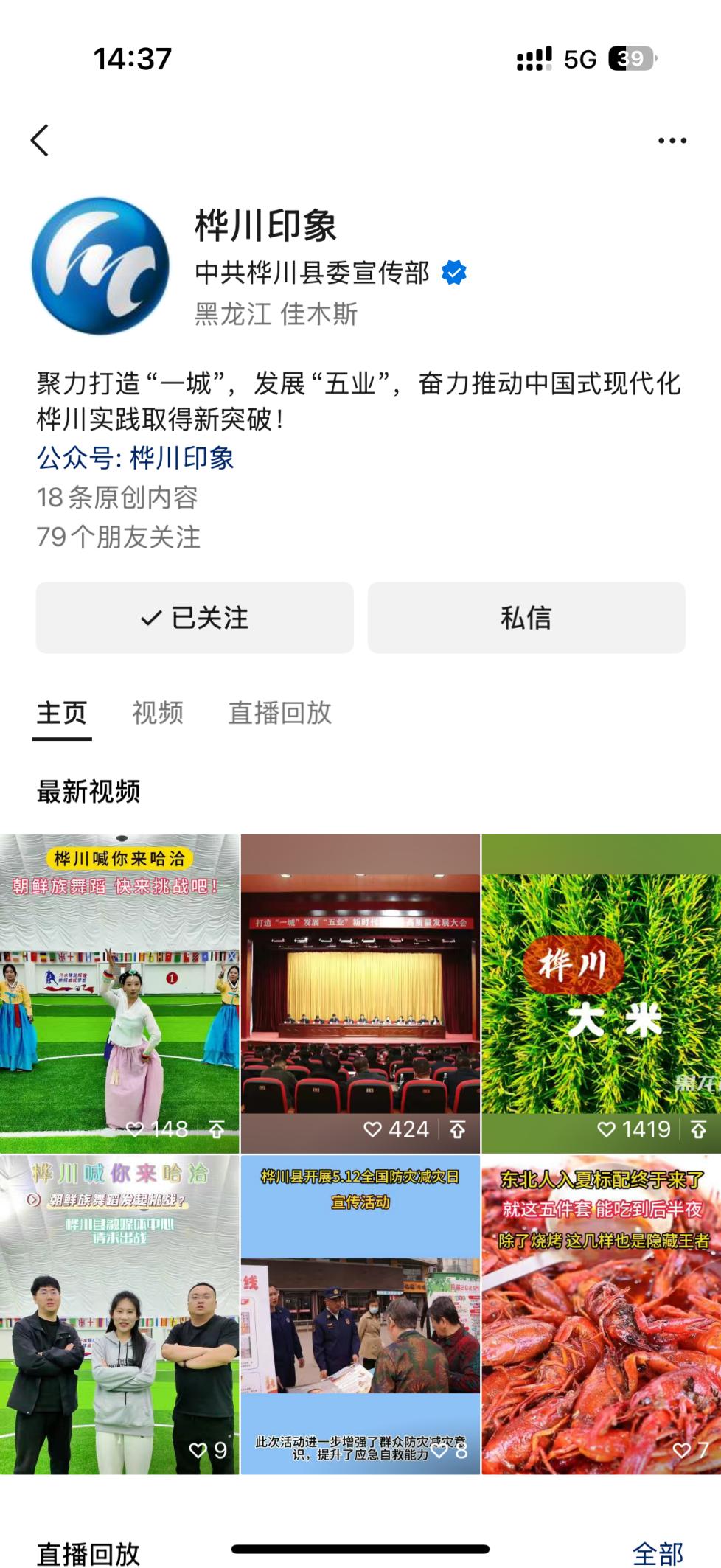Image resolution: width=721 pixels, height=1568 pixels.
Task: Switch to the 视频 tab
Action: 158,713
